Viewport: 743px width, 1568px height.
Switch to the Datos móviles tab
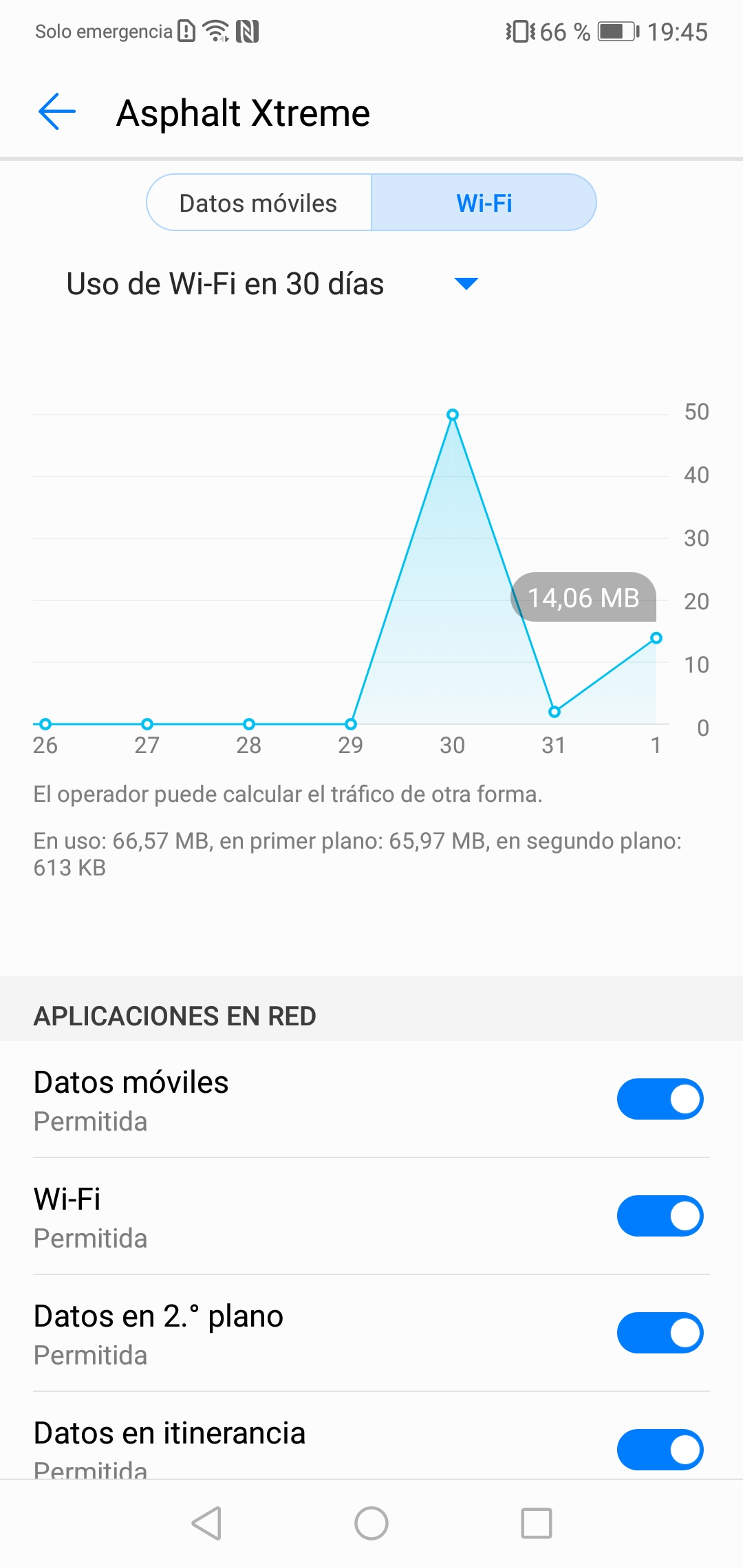[259, 203]
